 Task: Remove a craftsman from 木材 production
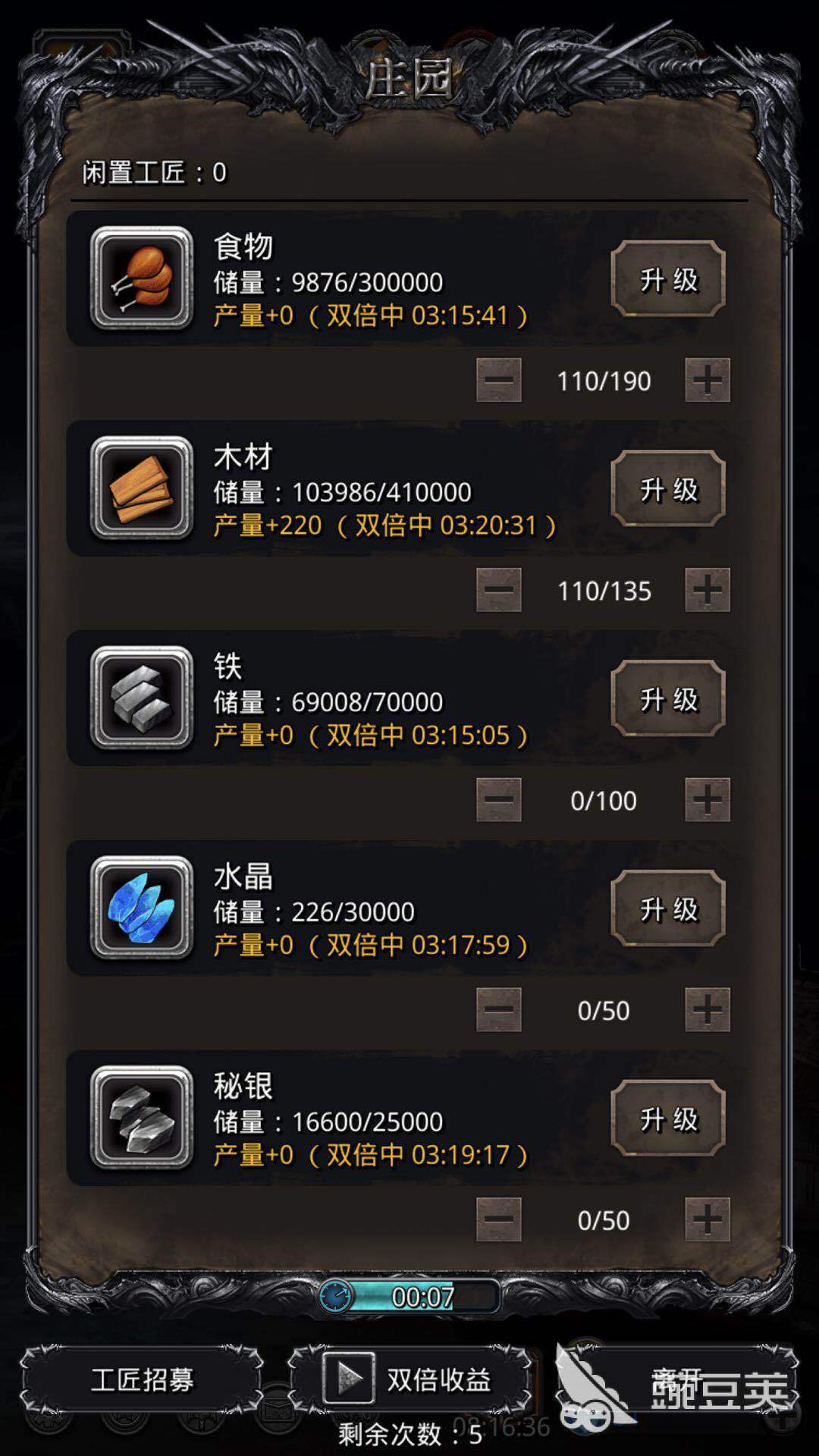point(499,590)
